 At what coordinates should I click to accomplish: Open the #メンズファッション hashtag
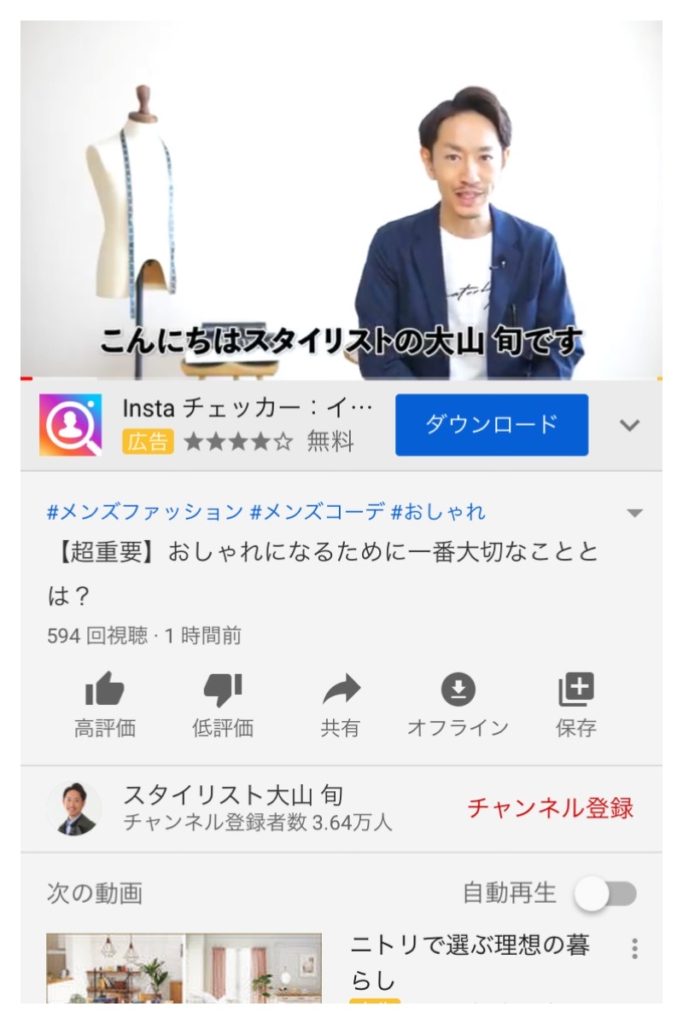coord(144,512)
